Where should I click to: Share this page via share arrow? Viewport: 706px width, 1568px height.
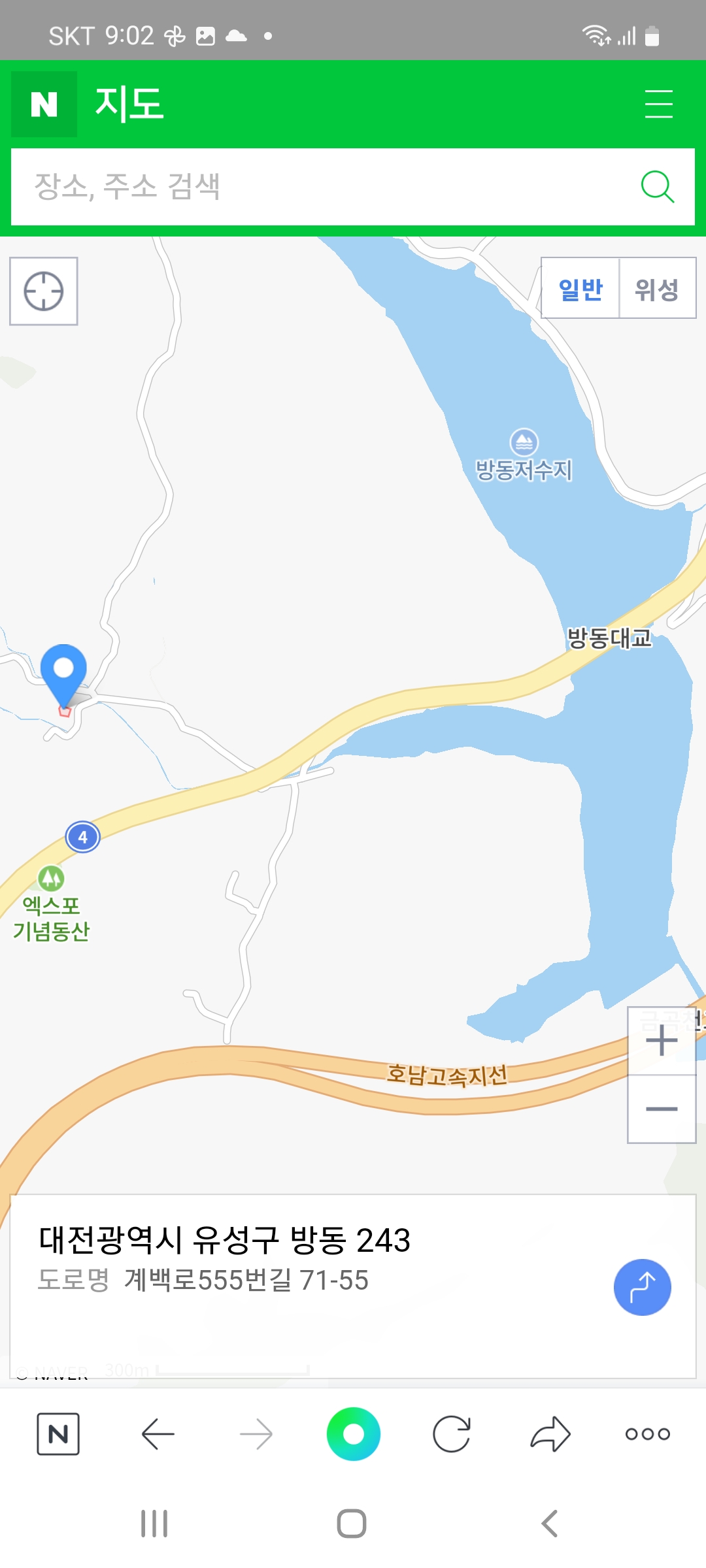point(550,1434)
